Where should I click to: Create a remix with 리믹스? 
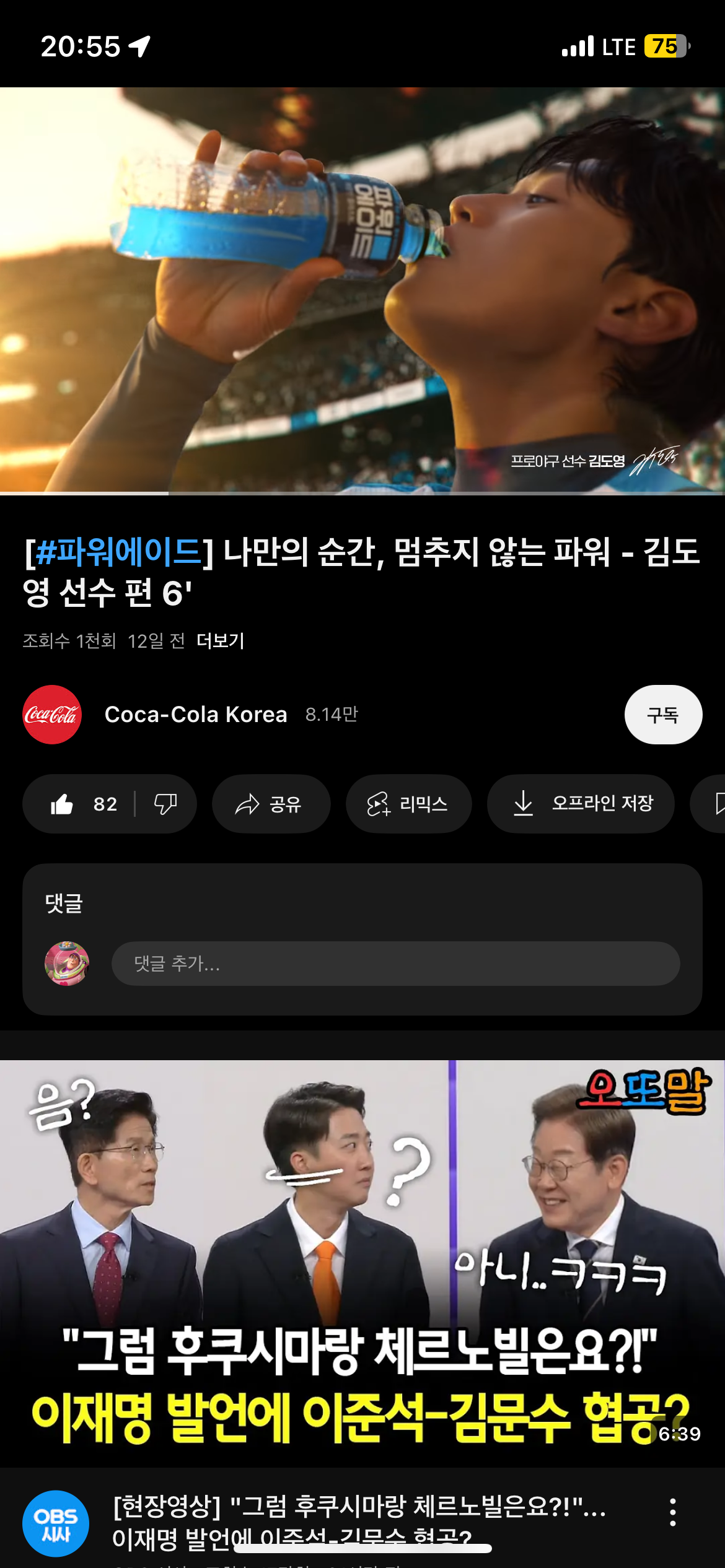pos(408,804)
